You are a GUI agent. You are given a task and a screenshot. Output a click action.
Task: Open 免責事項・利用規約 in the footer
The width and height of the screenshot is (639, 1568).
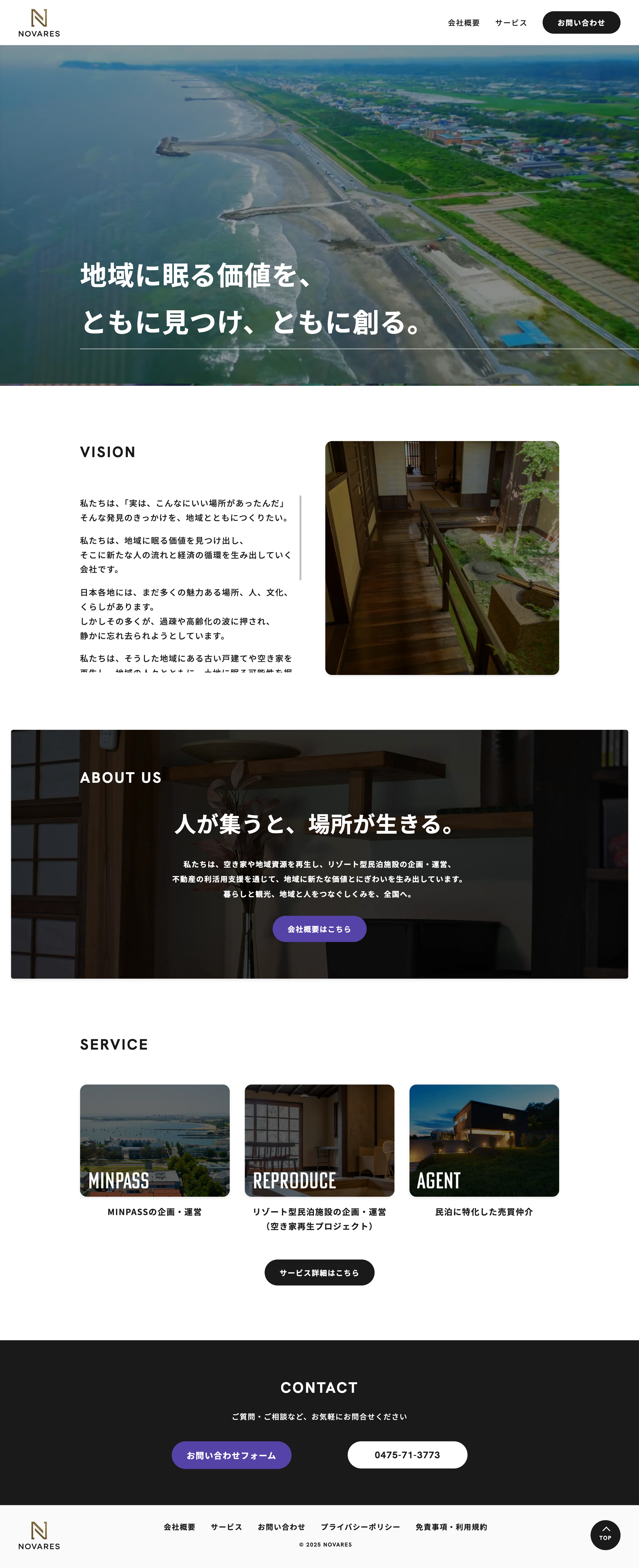coord(451,1526)
